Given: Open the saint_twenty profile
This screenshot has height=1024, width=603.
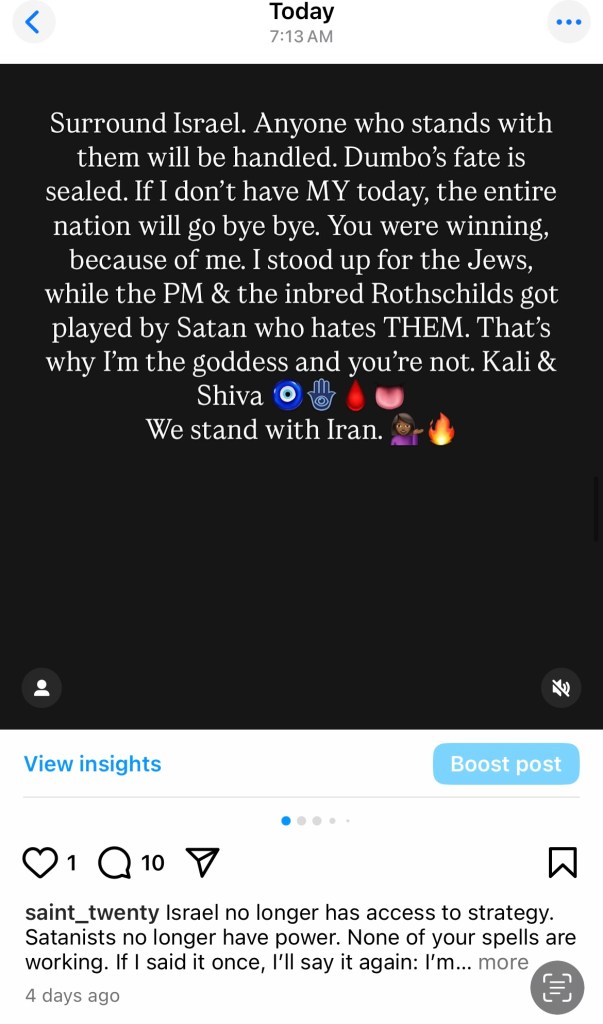Looking at the screenshot, I should point(92,913).
